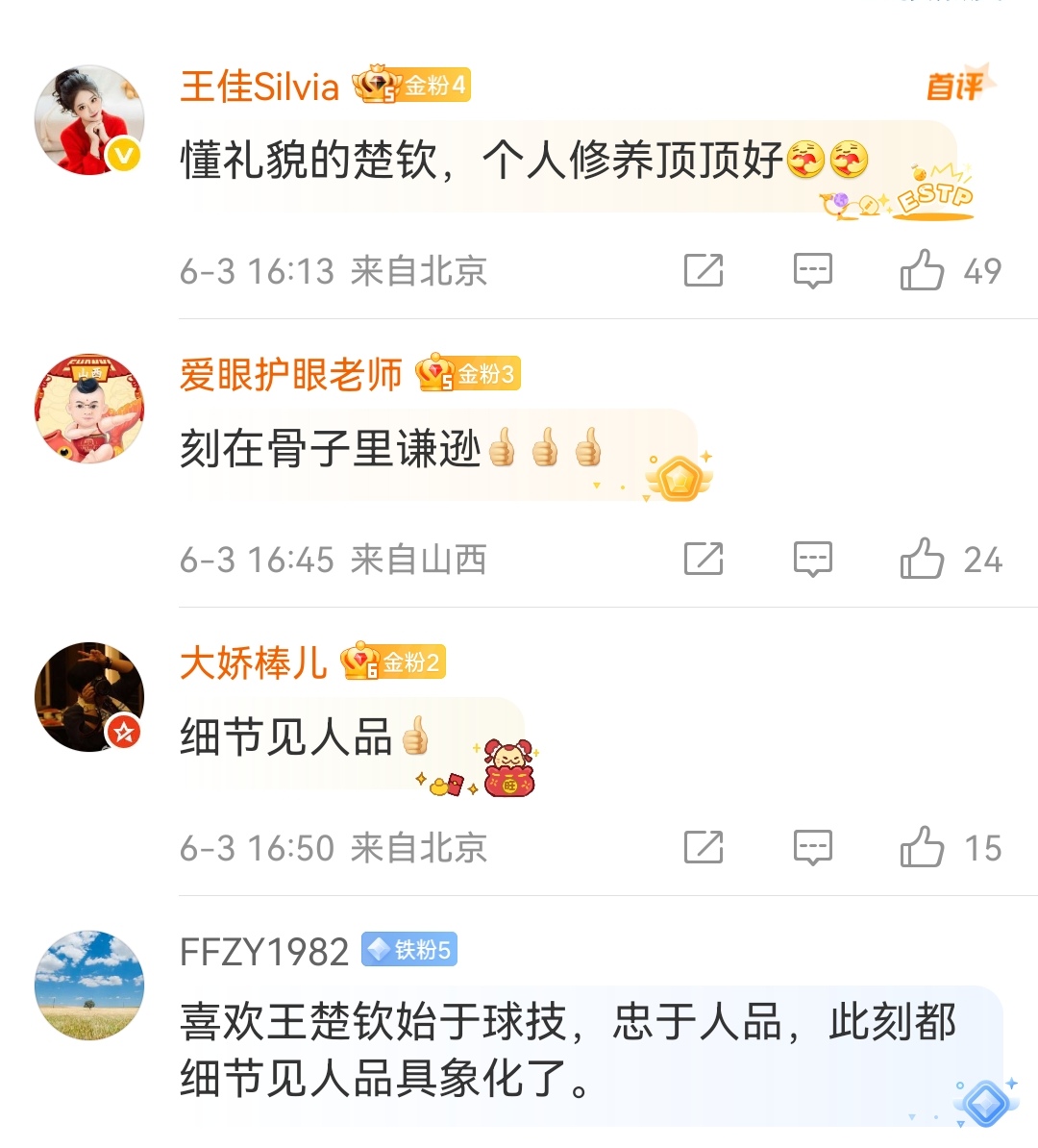Tap username 大娇棒儿
1038x1148 pixels.
pos(254,663)
